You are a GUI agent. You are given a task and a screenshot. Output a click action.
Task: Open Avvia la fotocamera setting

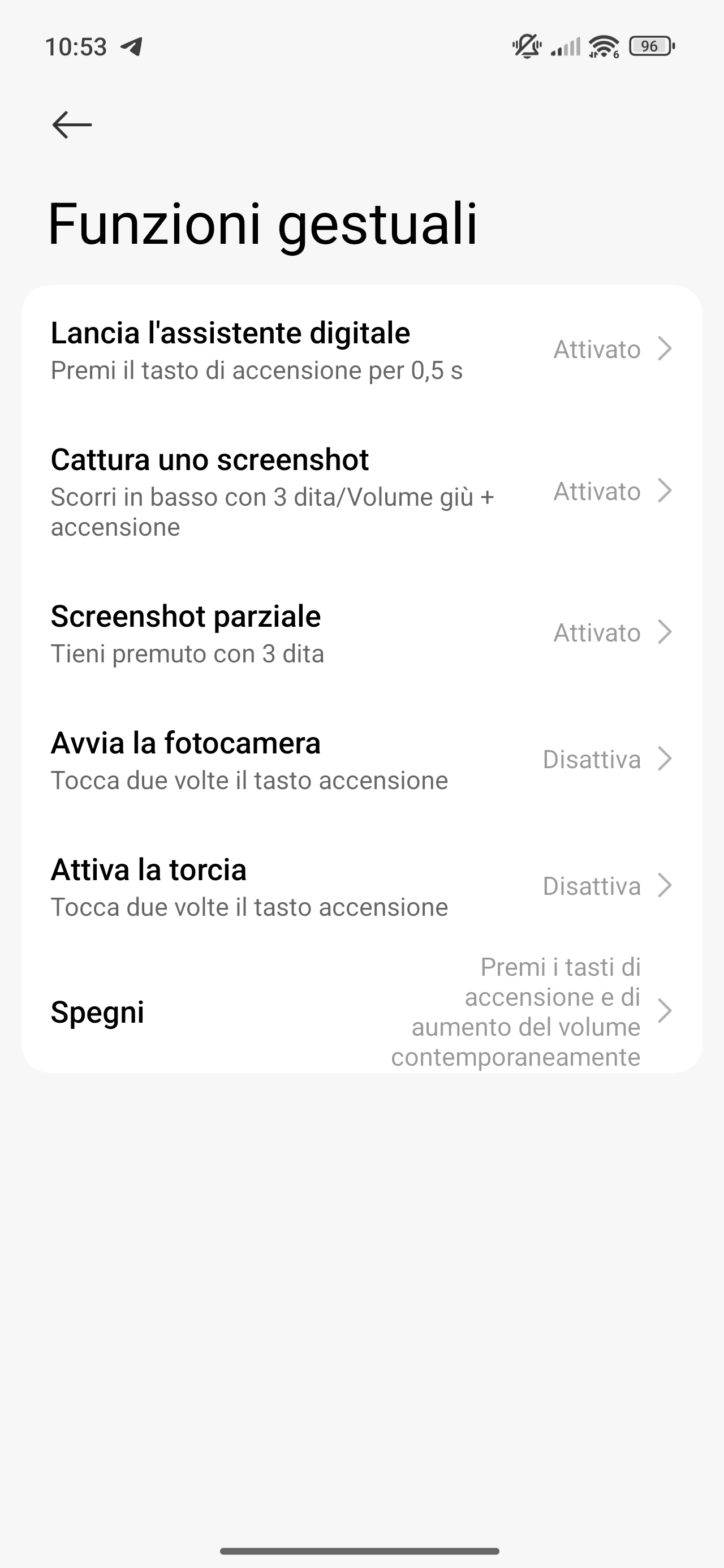click(361, 760)
